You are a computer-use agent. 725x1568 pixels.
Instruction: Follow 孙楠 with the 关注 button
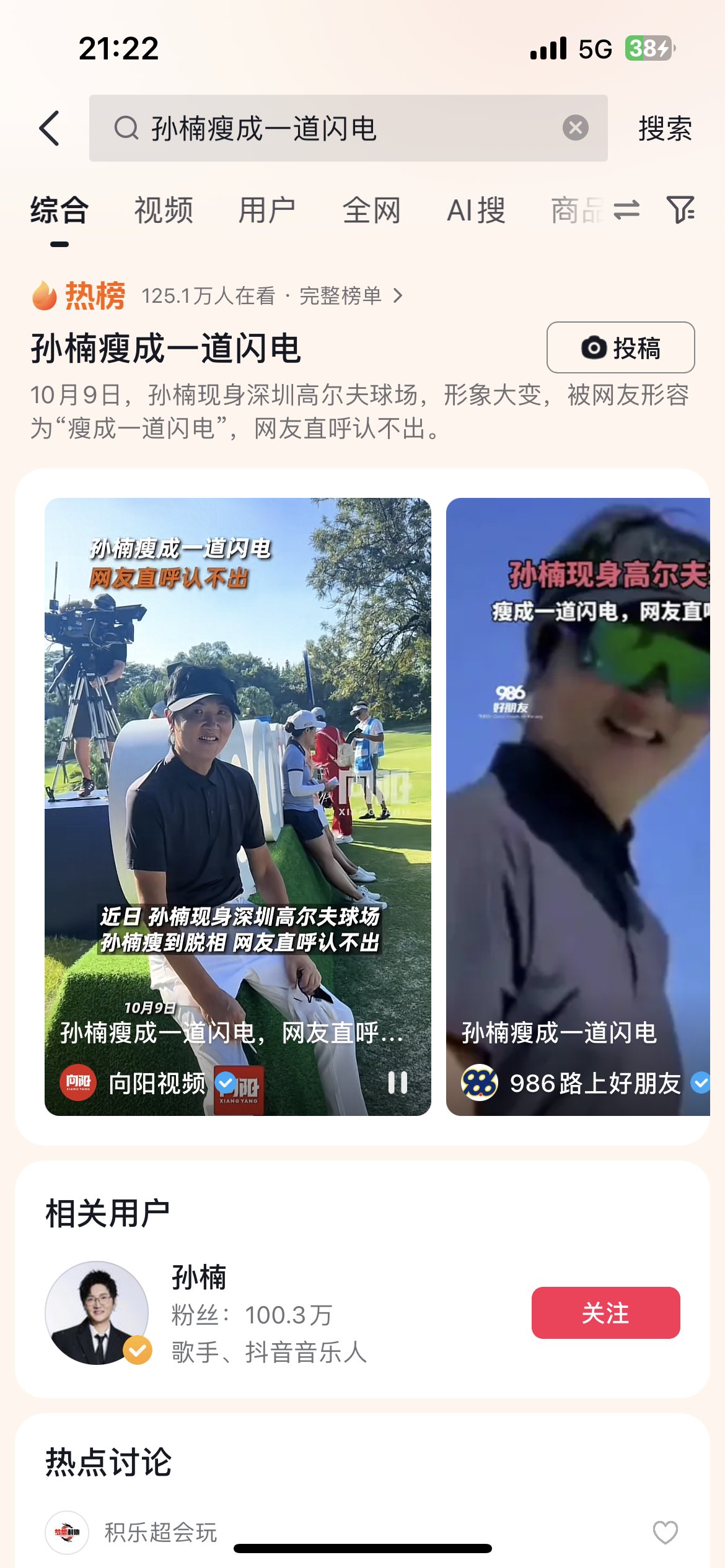pyautogui.click(x=605, y=1312)
